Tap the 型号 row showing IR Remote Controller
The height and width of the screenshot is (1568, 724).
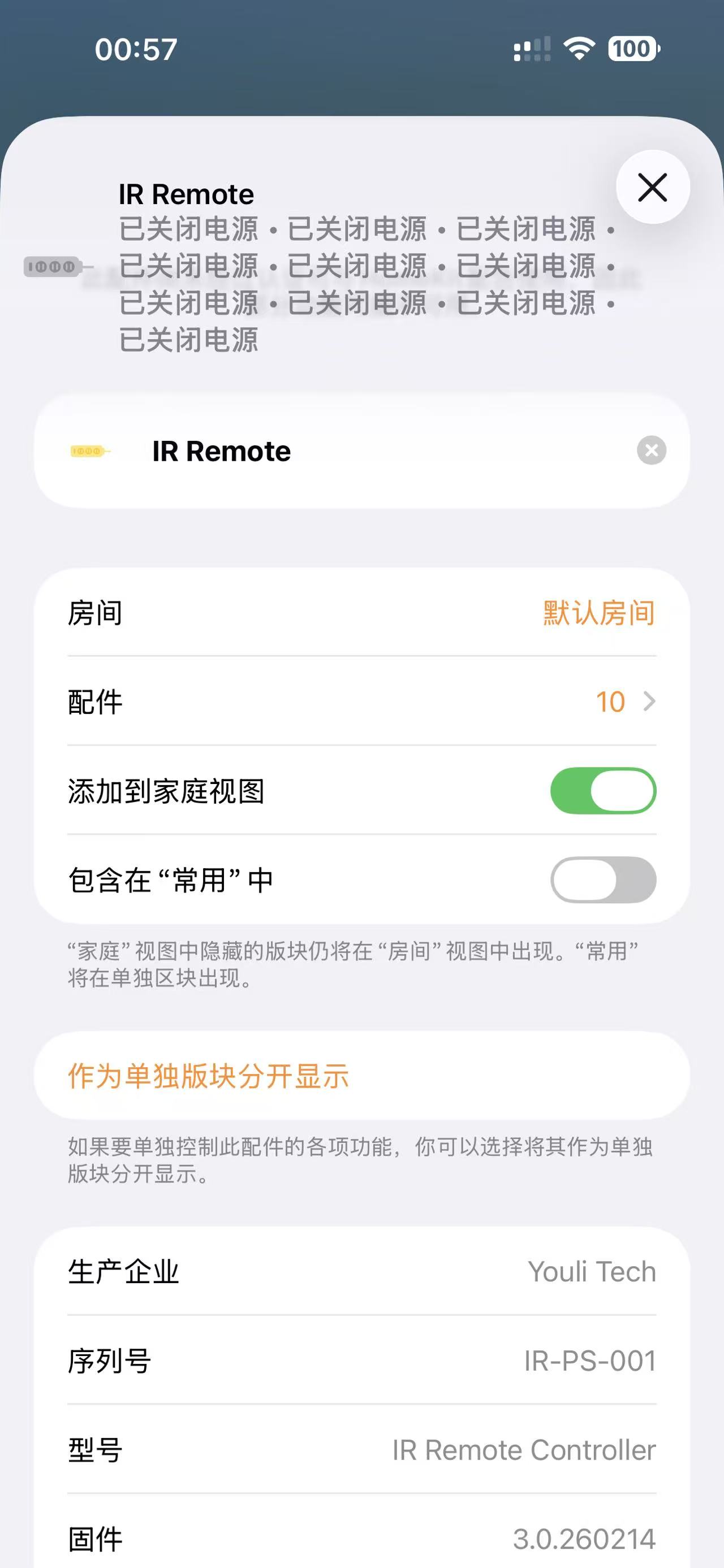point(361,1450)
